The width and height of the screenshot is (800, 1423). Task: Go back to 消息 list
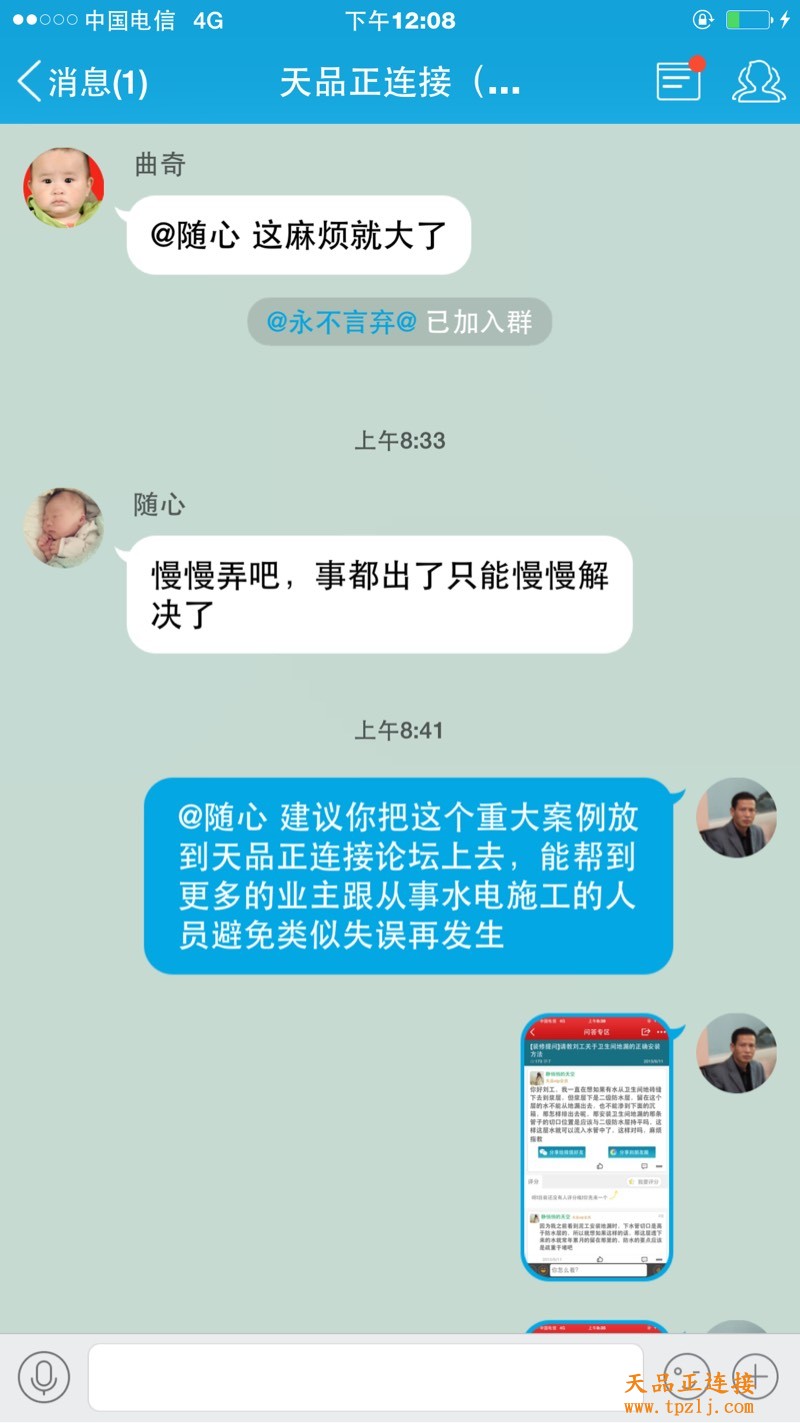(x=82, y=81)
